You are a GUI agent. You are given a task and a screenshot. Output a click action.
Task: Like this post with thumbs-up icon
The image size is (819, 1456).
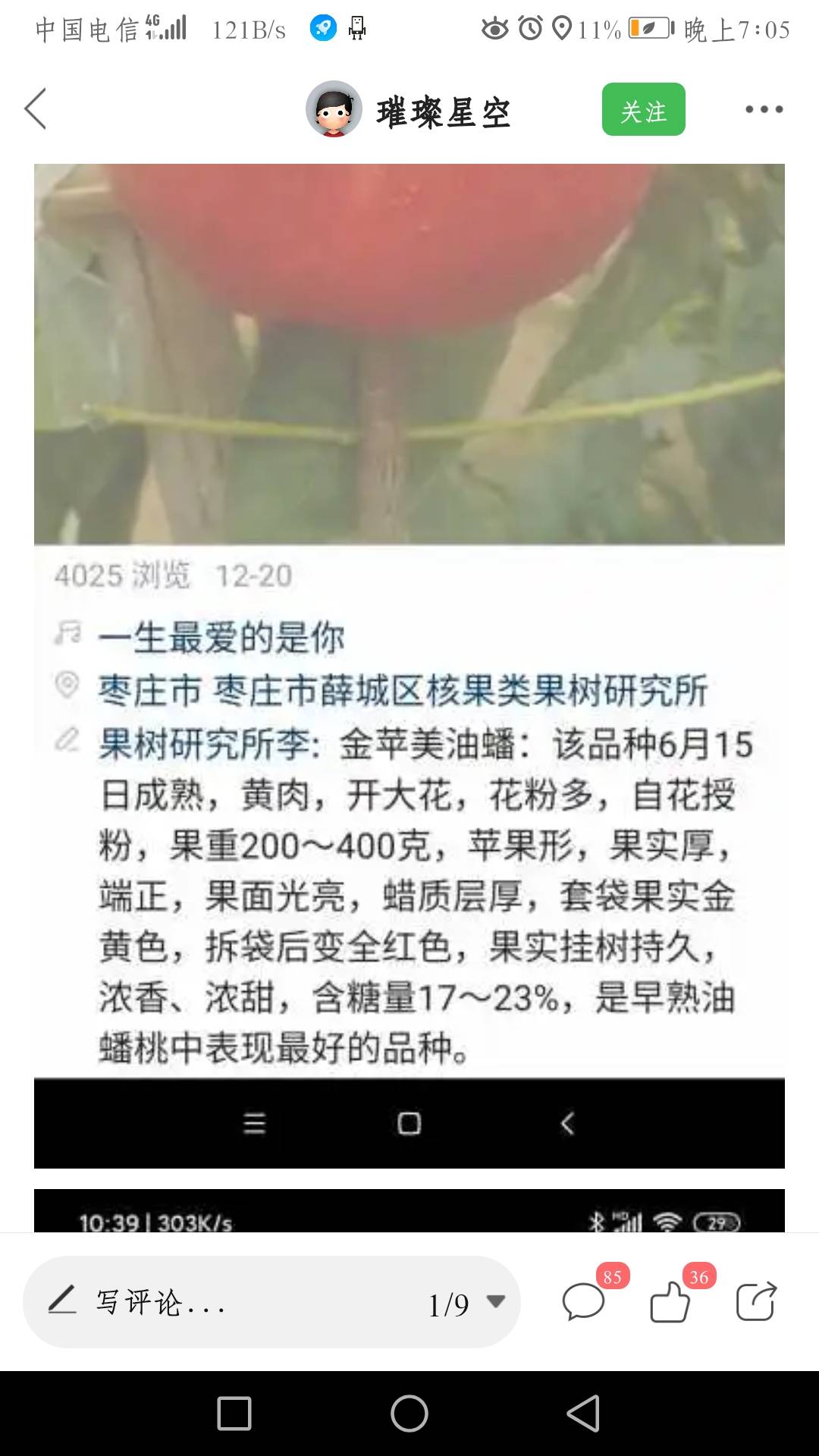[x=670, y=1303]
